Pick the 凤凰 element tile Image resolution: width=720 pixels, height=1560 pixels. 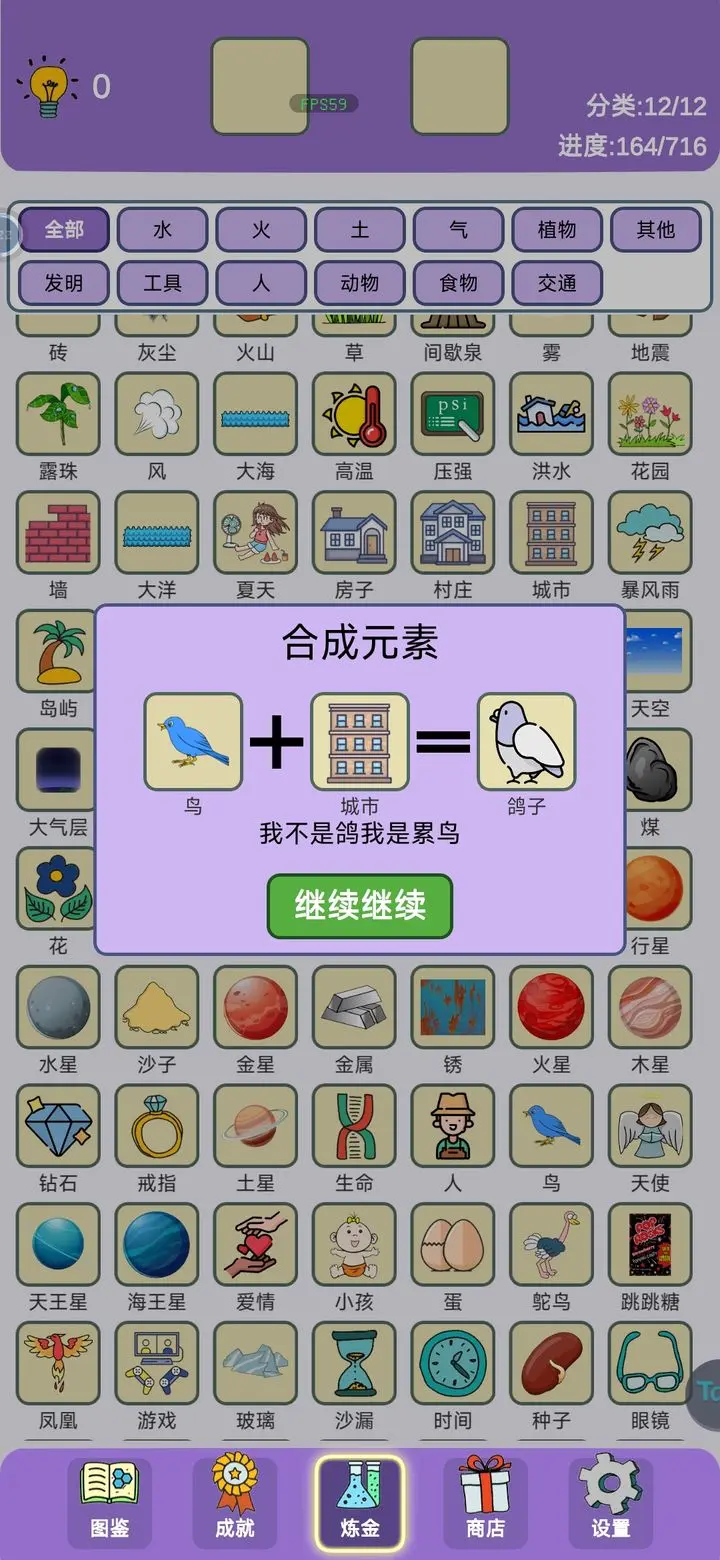tap(58, 1364)
